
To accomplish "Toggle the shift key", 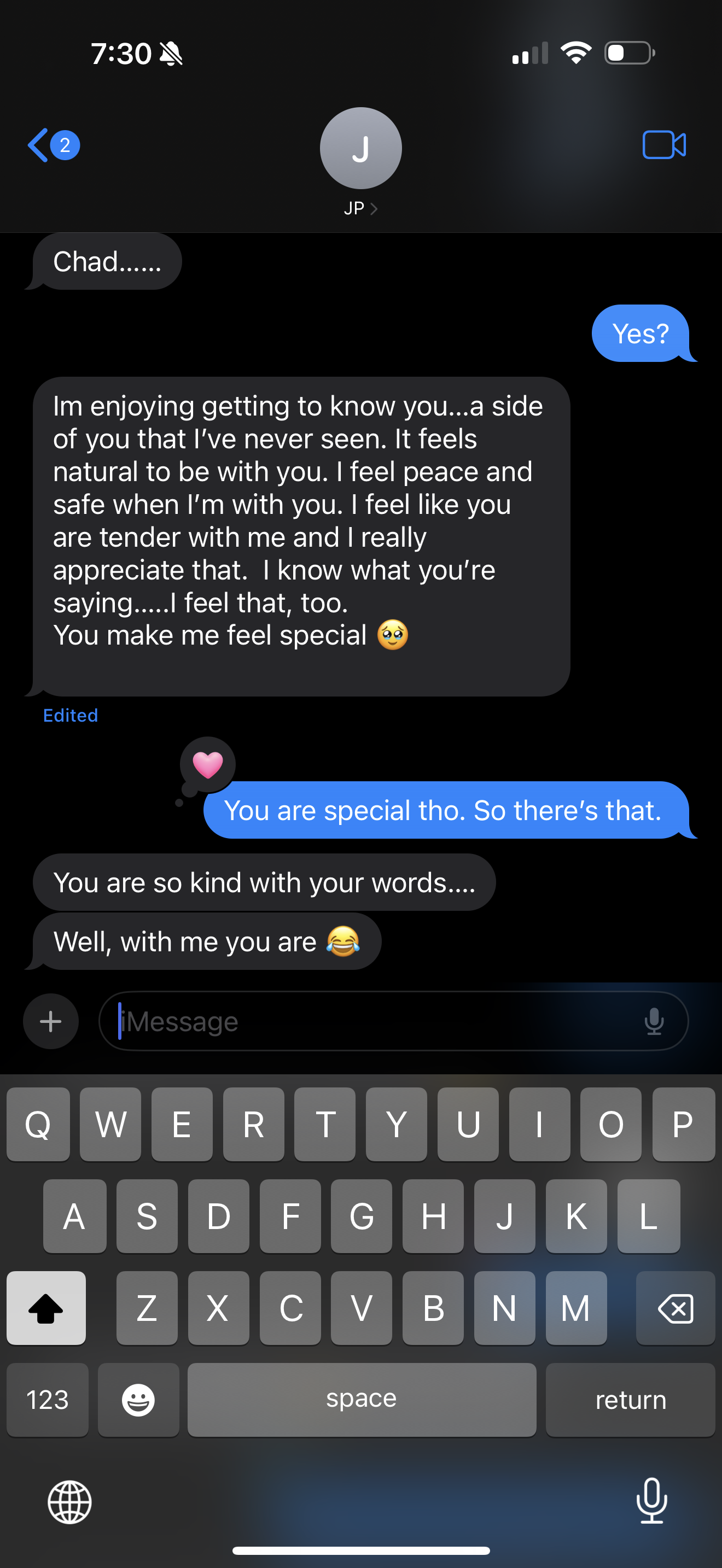I will (x=46, y=1308).
